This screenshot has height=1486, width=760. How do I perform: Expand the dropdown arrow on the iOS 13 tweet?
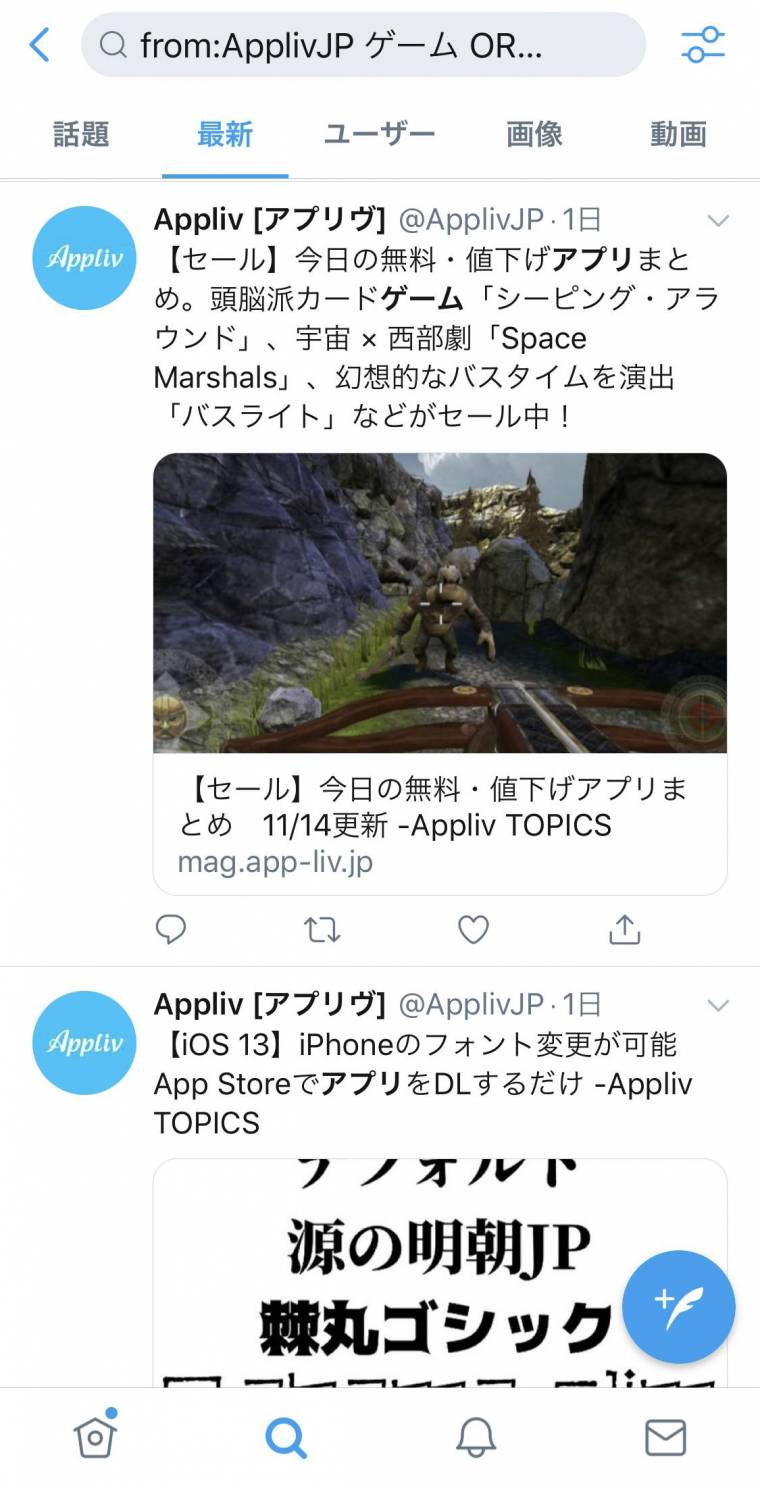pos(718,1005)
